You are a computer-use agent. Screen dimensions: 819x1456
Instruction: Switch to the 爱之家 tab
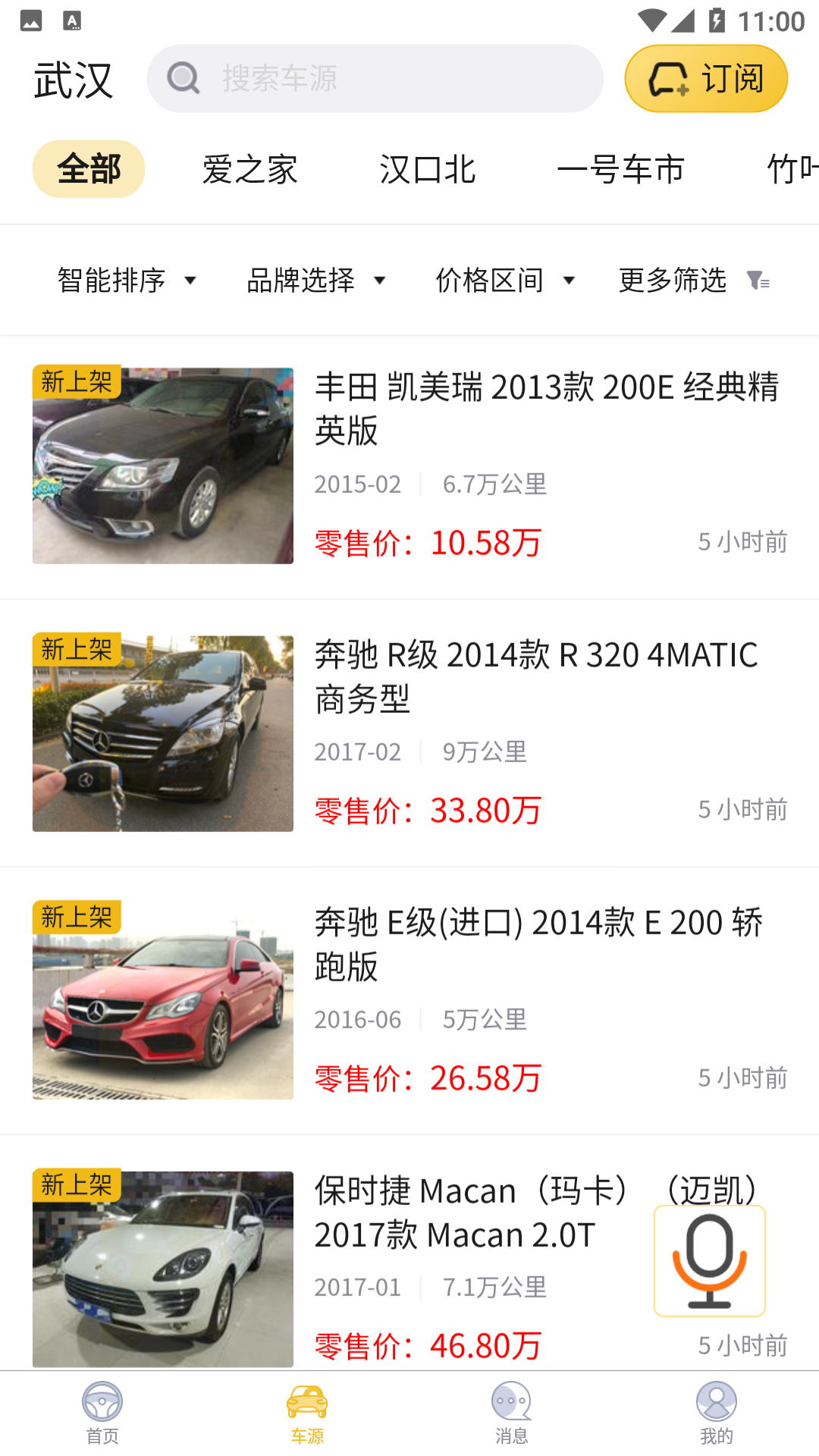(x=250, y=169)
